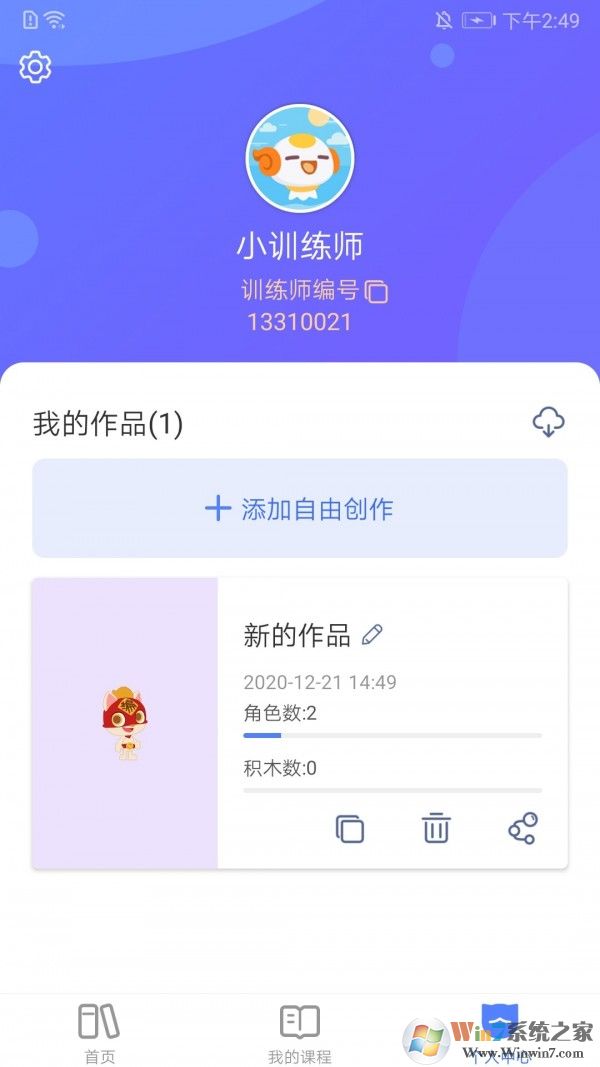Select the 个人中心 tab
The width and height of the screenshot is (600, 1067).
pos(499,1032)
